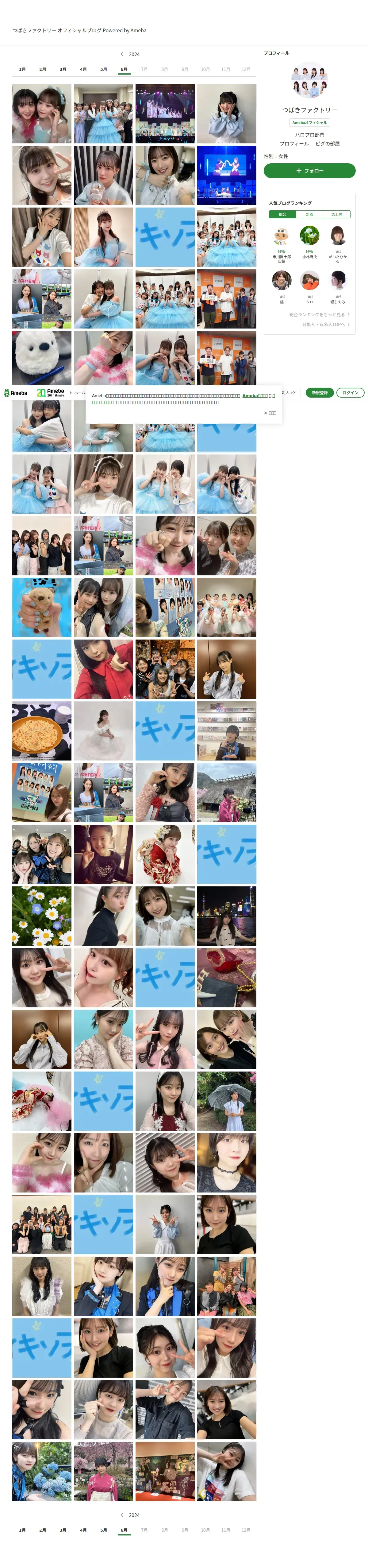
Task: Dismiss the Ameba notice banner
Action: 270,413
